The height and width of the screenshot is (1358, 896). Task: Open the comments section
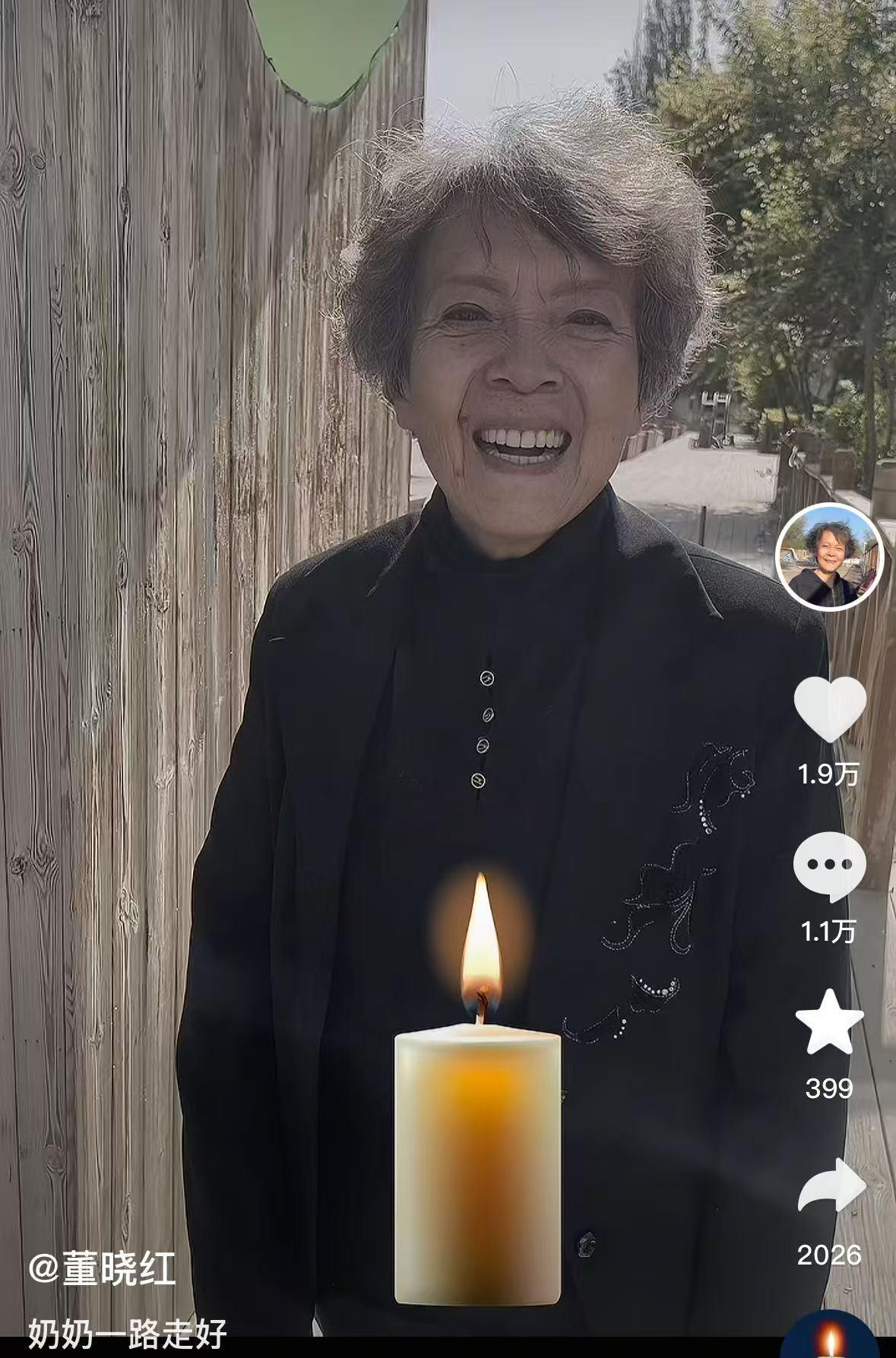829,866
